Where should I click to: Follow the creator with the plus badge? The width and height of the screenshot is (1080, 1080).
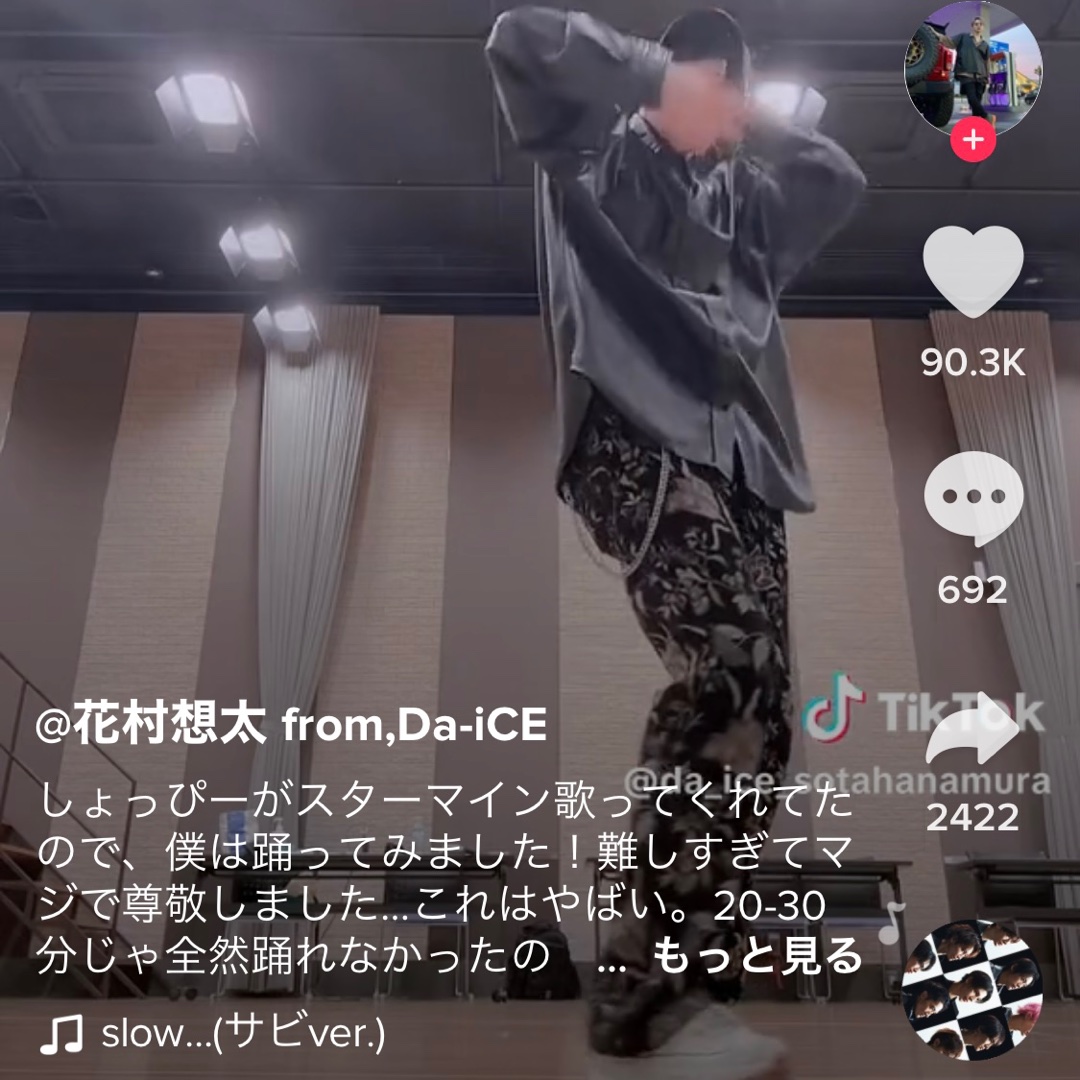973,139
